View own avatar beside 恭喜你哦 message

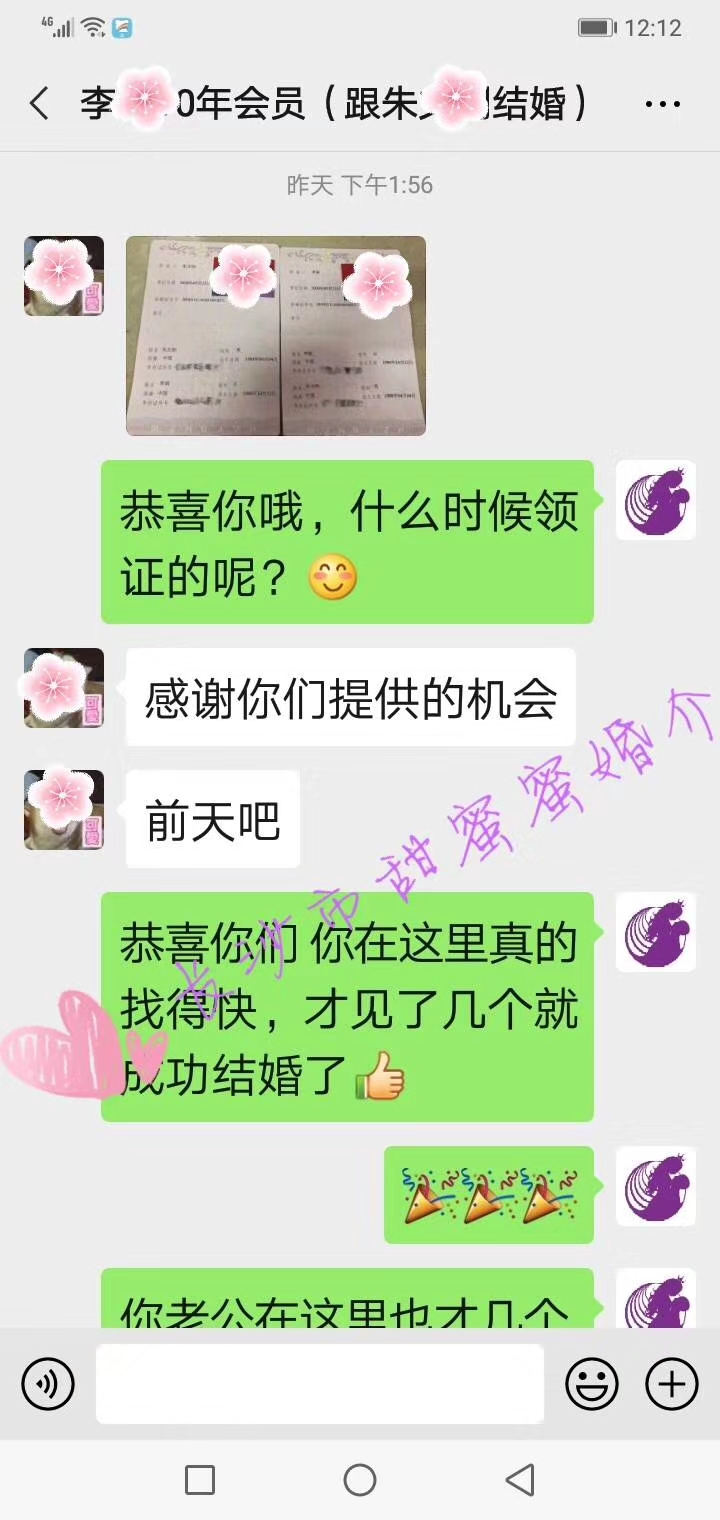tap(655, 500)
